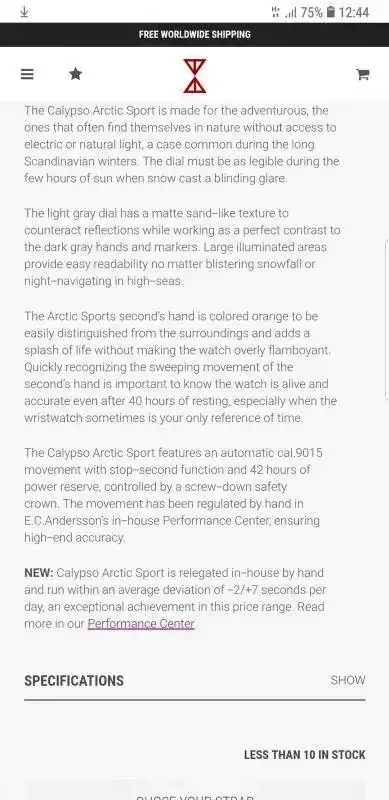Expand Specifications with Show
Screen dimensions: 389x800
coord(348,680)
